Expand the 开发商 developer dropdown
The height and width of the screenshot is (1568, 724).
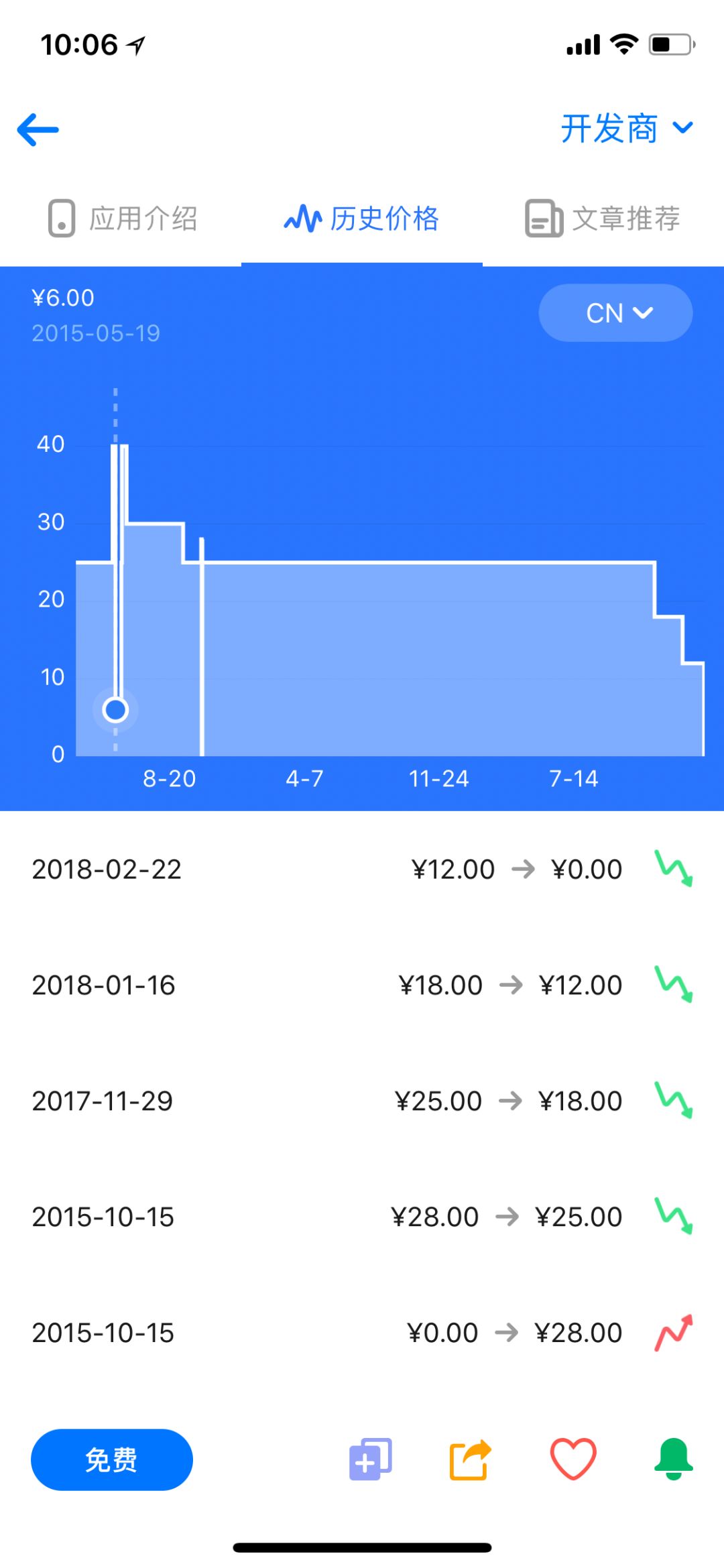626,128
